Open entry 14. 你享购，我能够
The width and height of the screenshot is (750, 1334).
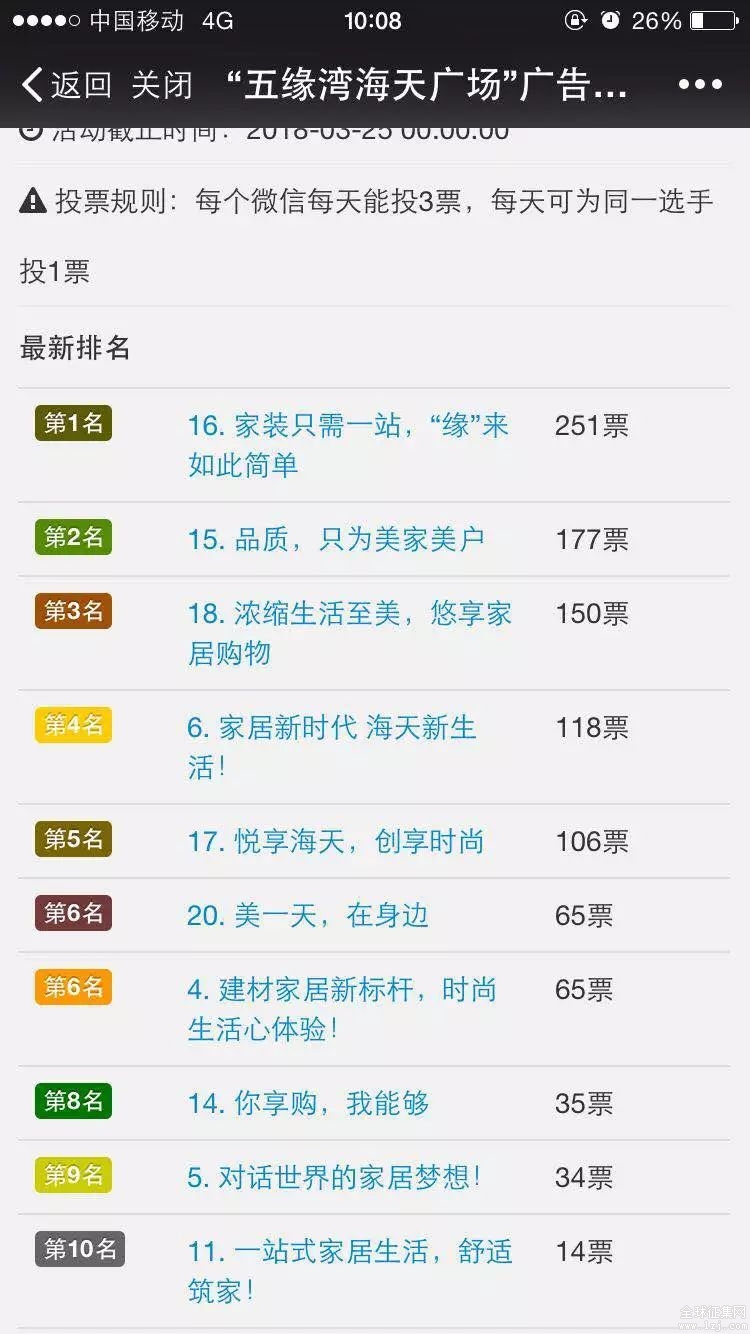click(308, 1103)
